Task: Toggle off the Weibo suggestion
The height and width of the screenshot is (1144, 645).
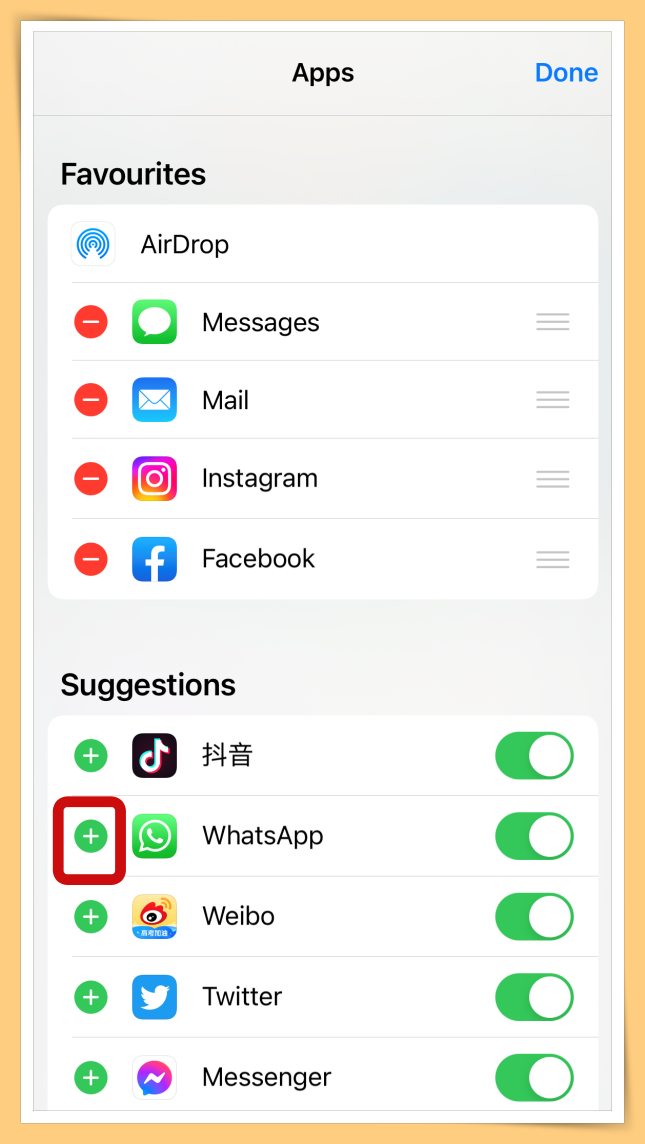Action: click(535, 916)
